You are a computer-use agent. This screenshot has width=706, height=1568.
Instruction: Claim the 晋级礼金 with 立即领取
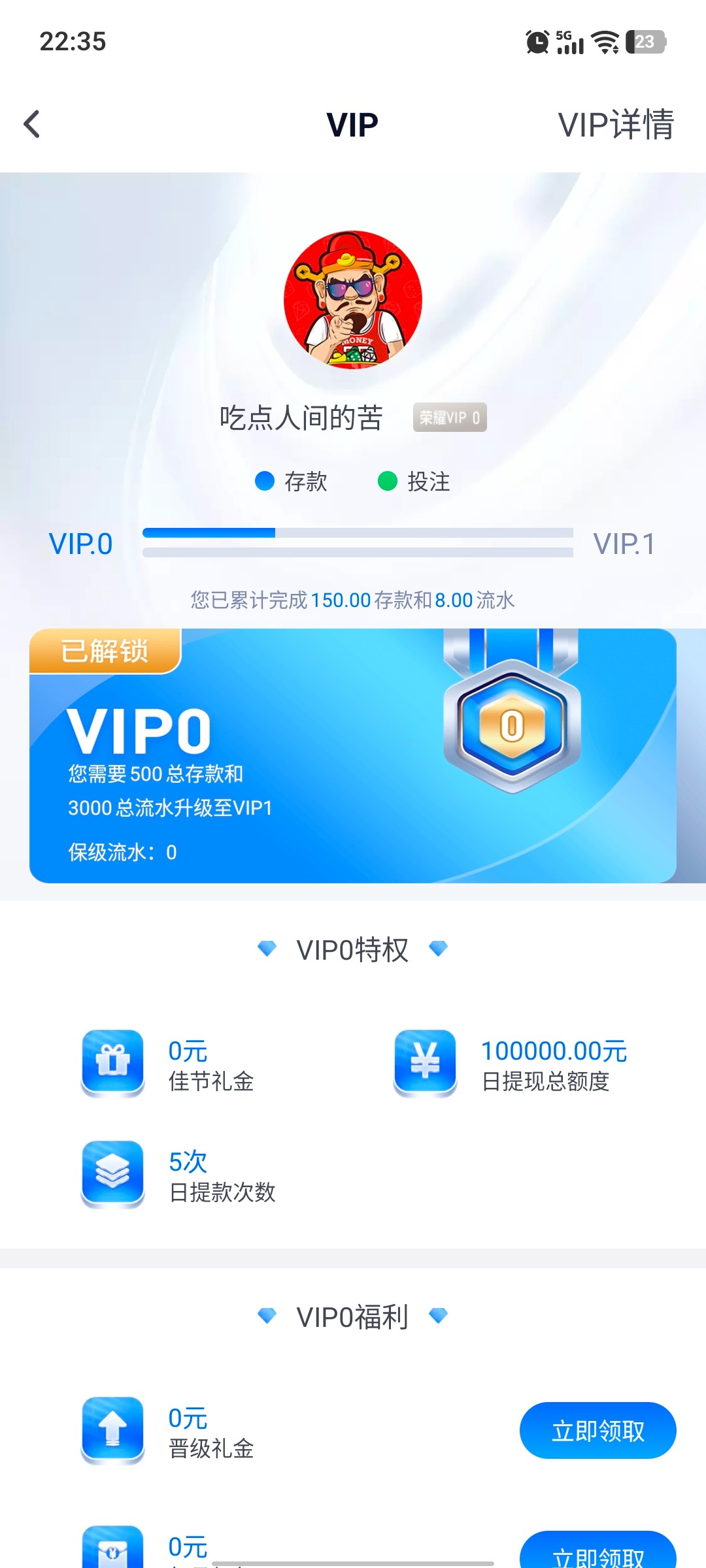click(597, 1430)
